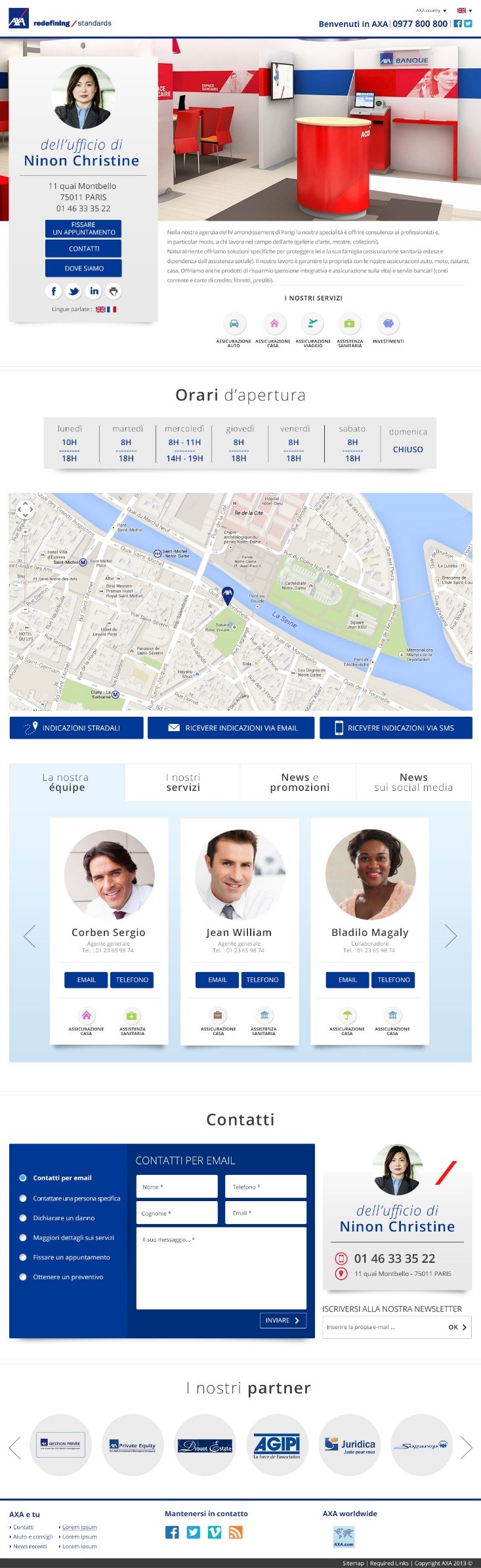
Task: Switch to I nostri servizi tab
Action: point(182,782)
